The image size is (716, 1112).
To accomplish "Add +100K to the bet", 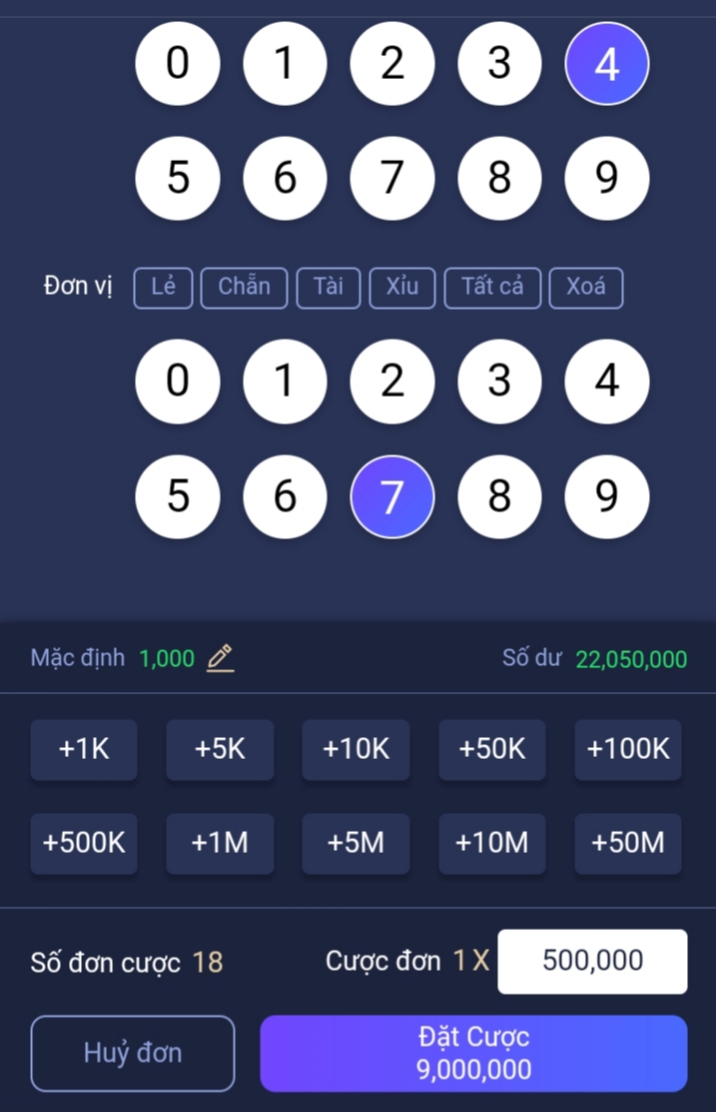I will click(x=628, y=749).
